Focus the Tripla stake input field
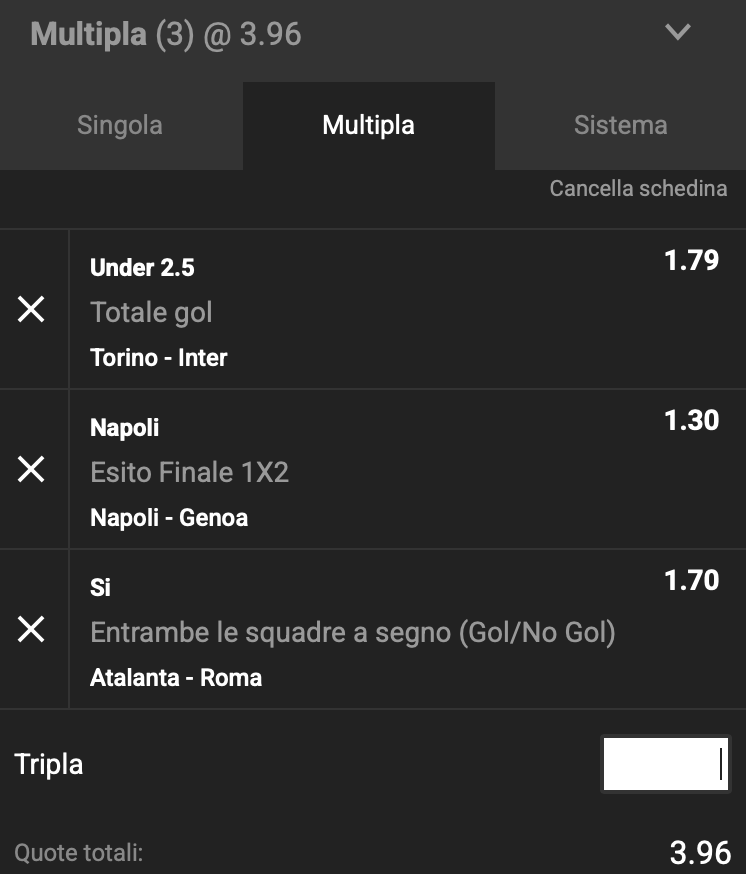Image resolution: width=746 pixels, height=874 pixels. point(665,765)
